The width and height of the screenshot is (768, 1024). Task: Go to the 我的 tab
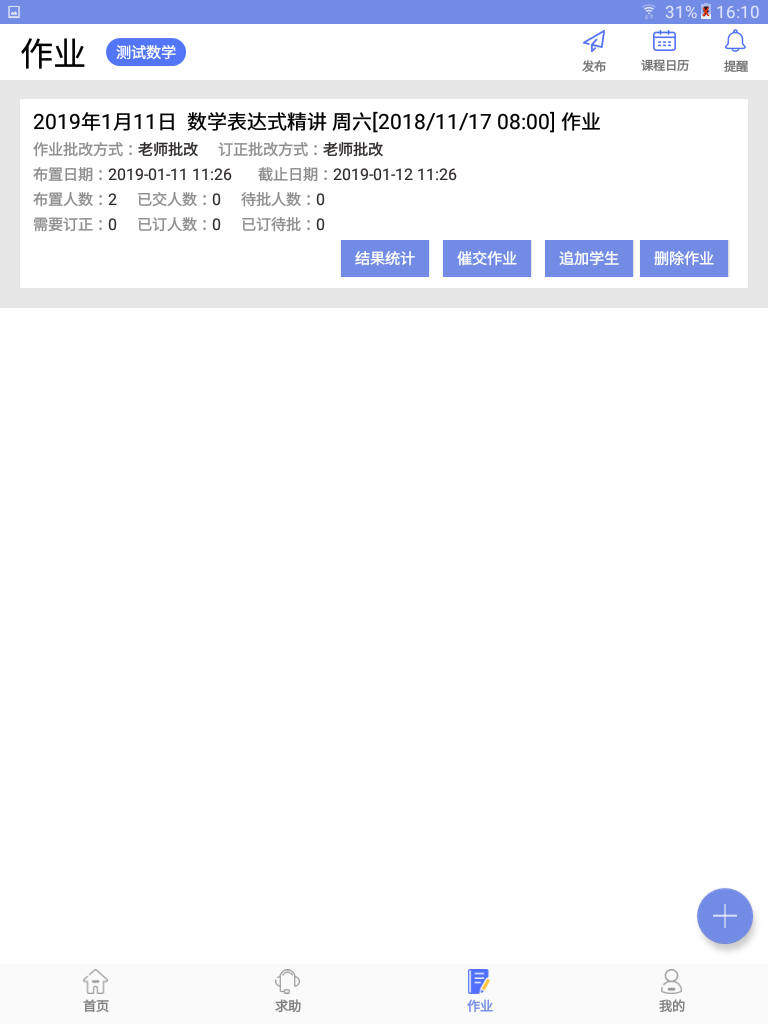pyautogui.click(x=672, y=992)
